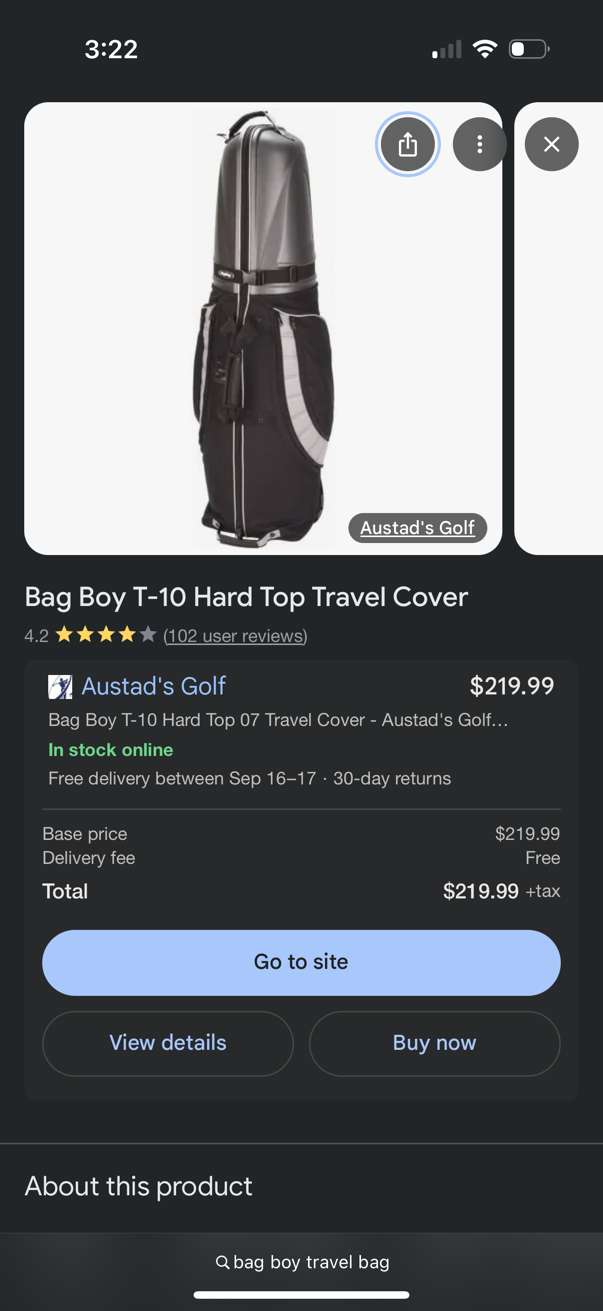Viewport: 603px width, 1311px height.
Task: Open the 102 user reviews link
Action: (x=235, y=636)
